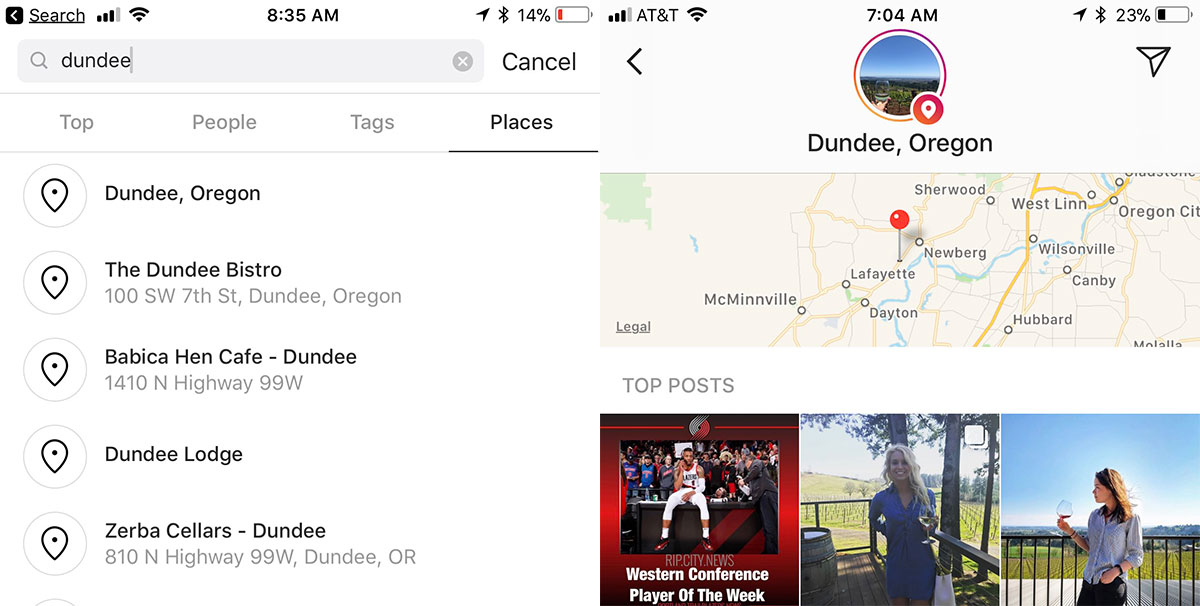Open the Player Of The Week post
This screenshot has height=606, width=1200.
[x=698, y=510]
